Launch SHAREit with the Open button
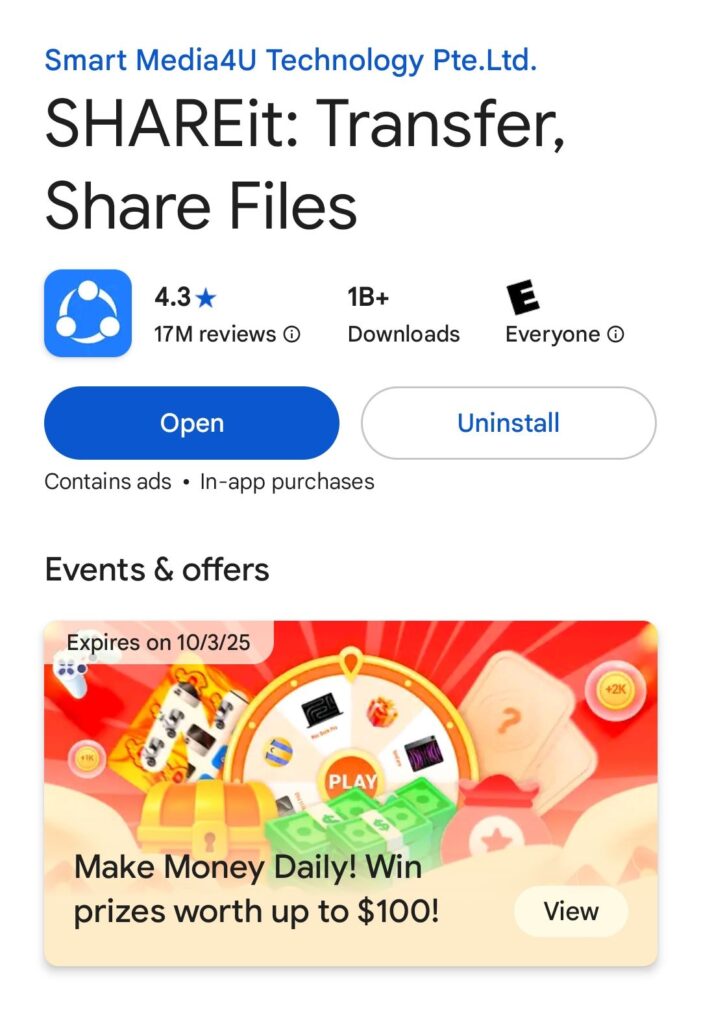The height and width of the screenshot is (1024, 701). (x=191, y=423)
